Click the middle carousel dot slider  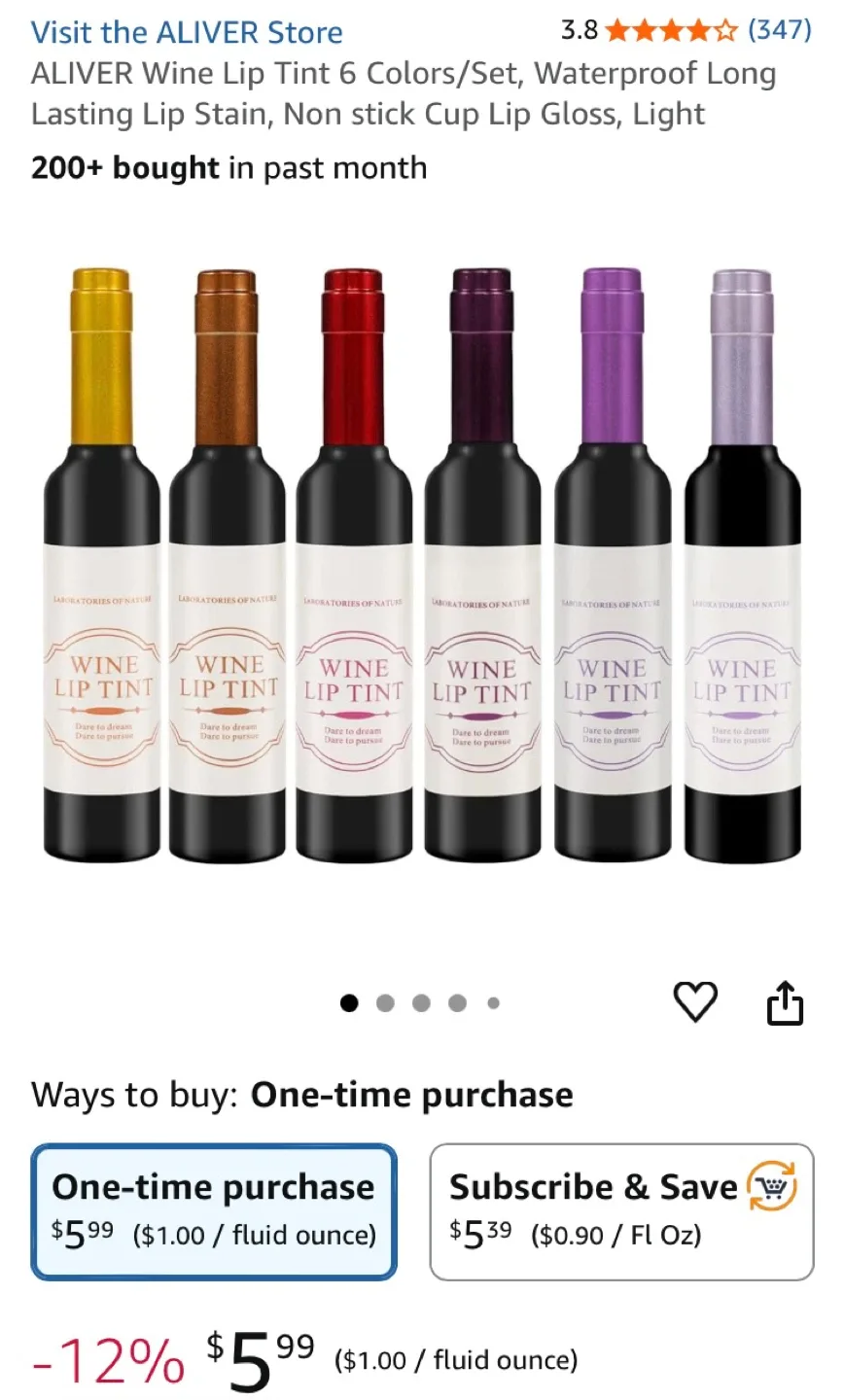[x=421, y=1002]
